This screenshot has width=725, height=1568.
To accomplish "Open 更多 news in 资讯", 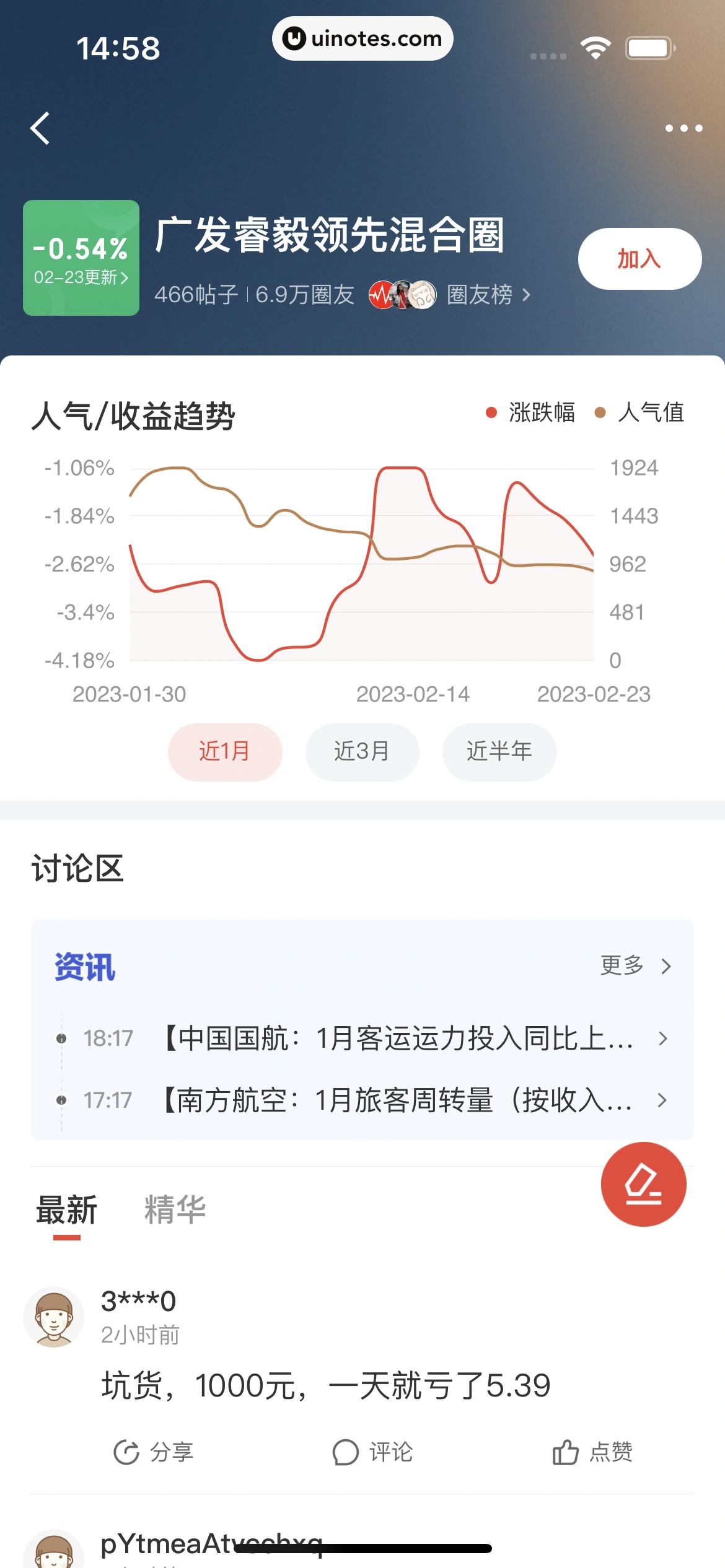I will 635,966.
